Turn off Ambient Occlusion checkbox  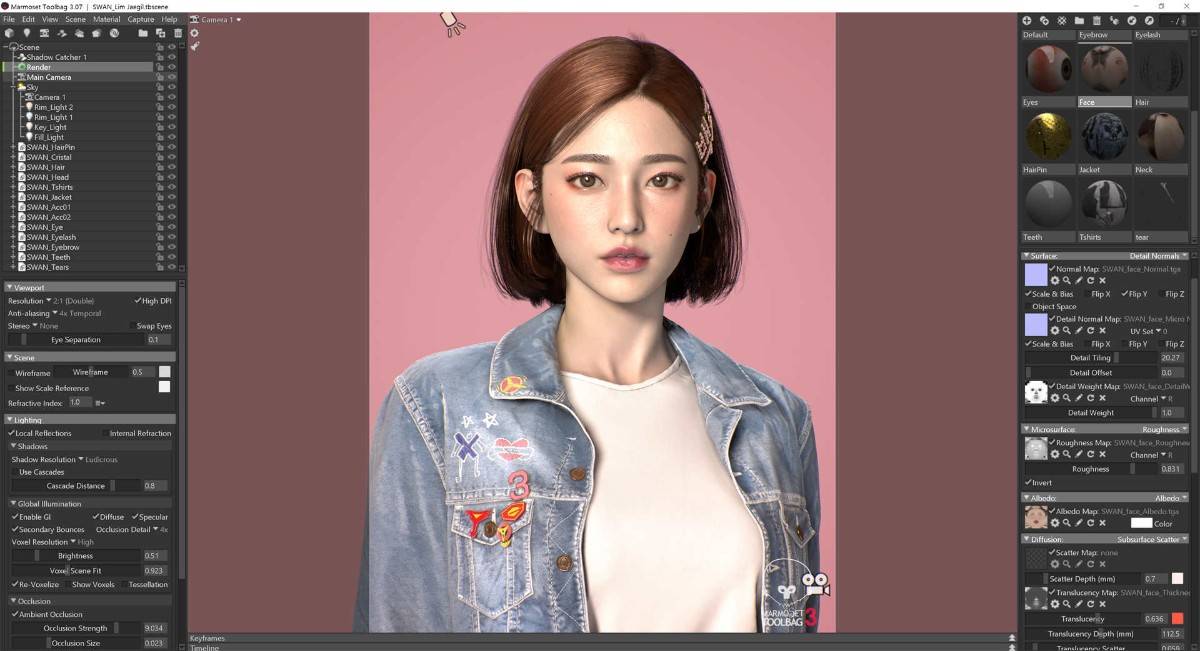pyautogui.click(x=14, y=614)
